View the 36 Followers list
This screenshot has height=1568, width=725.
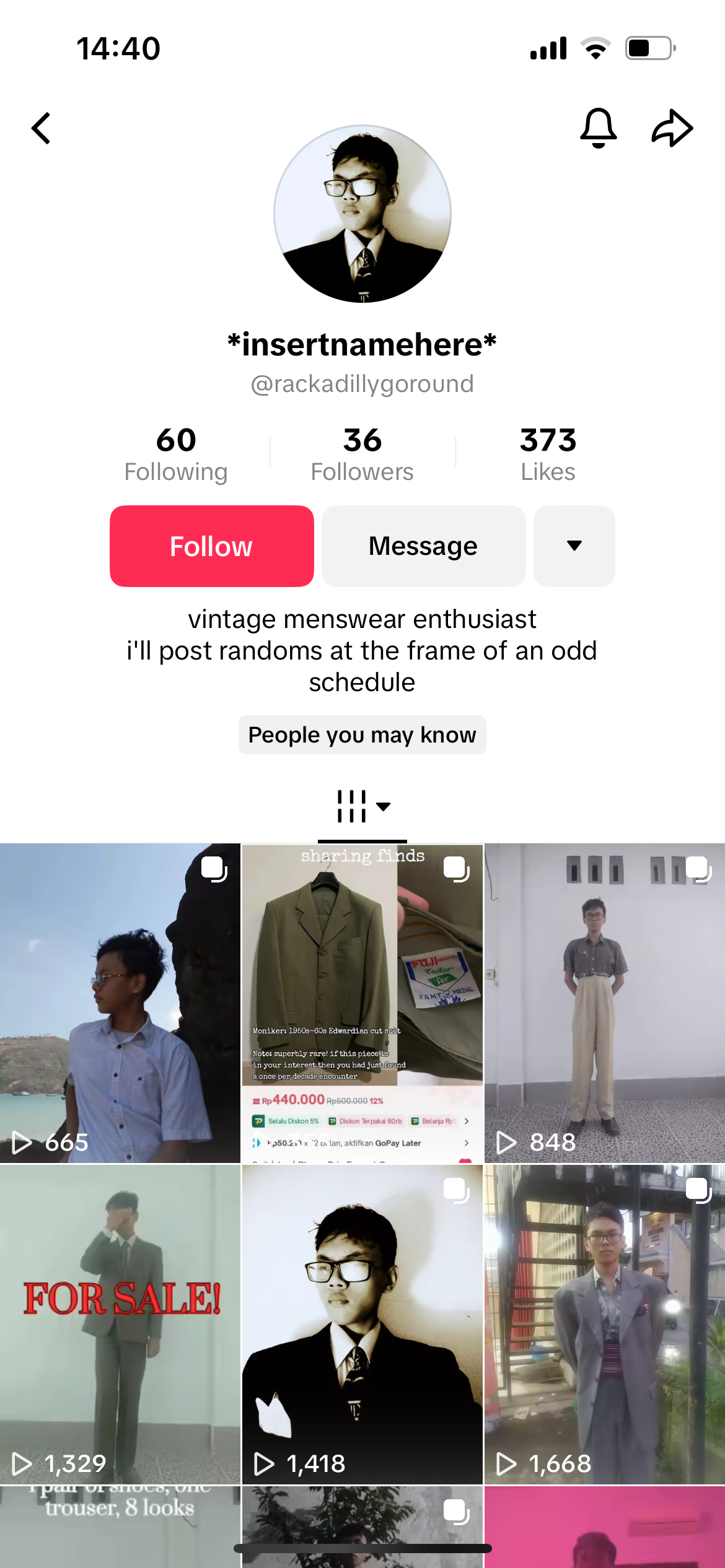click(362, 454)
